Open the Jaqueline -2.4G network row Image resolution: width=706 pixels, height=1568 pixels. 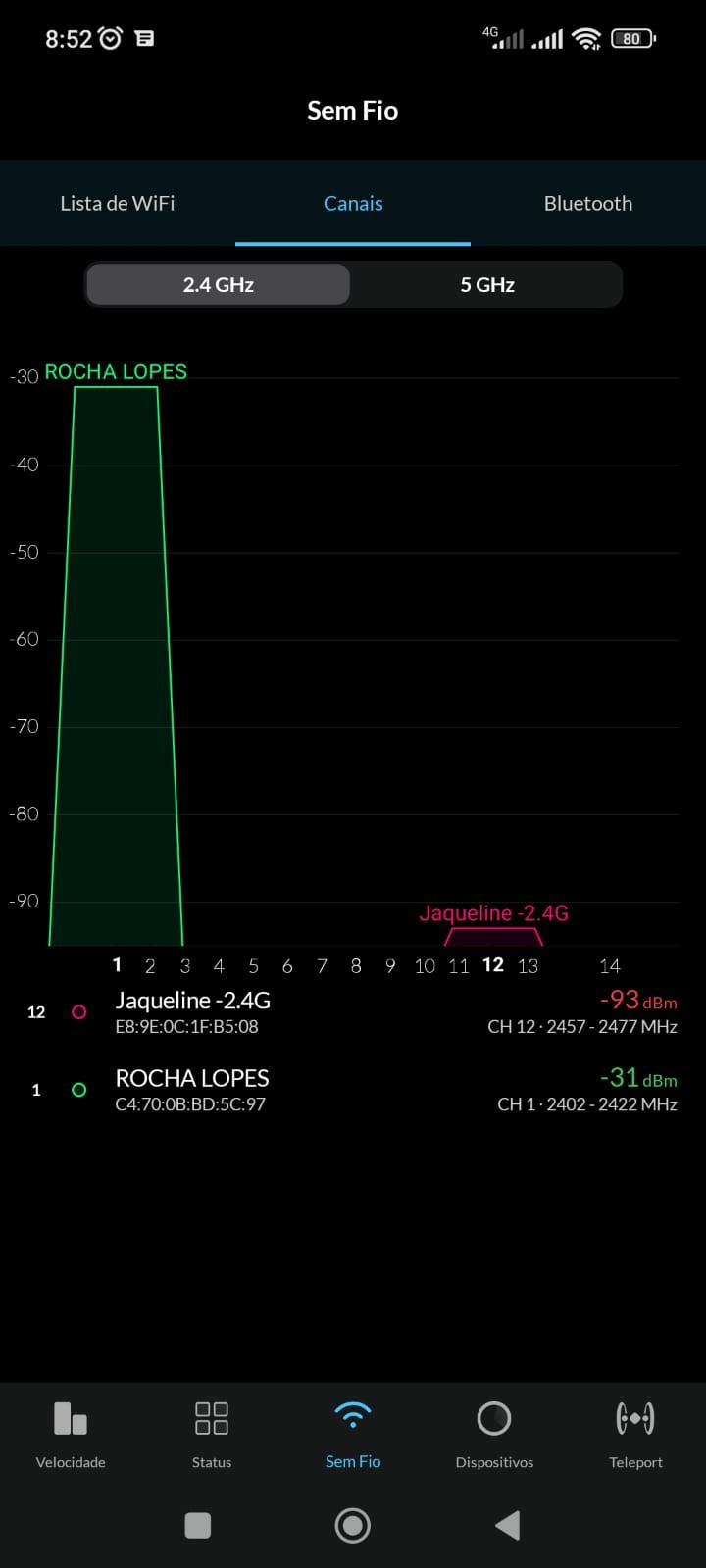[353, 1012]
